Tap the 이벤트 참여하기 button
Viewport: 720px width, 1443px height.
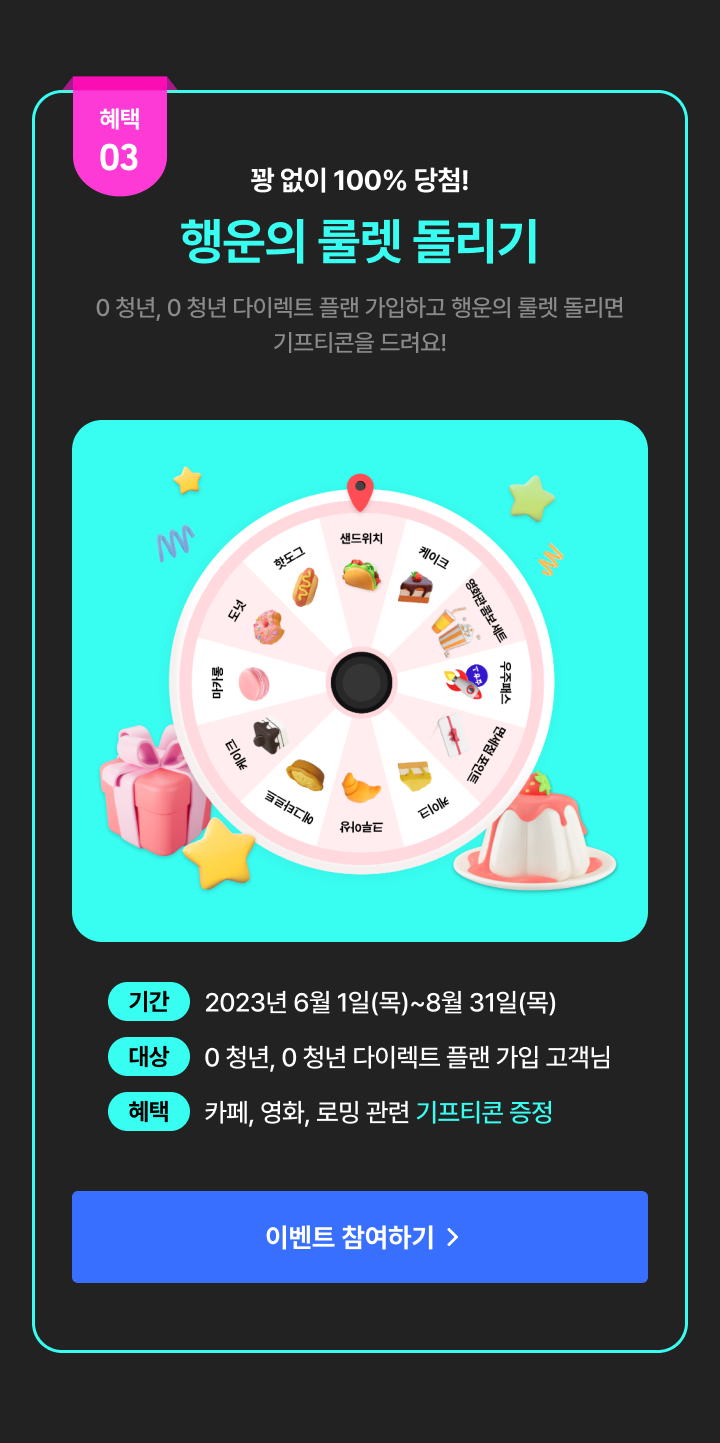click(360, 1237)
